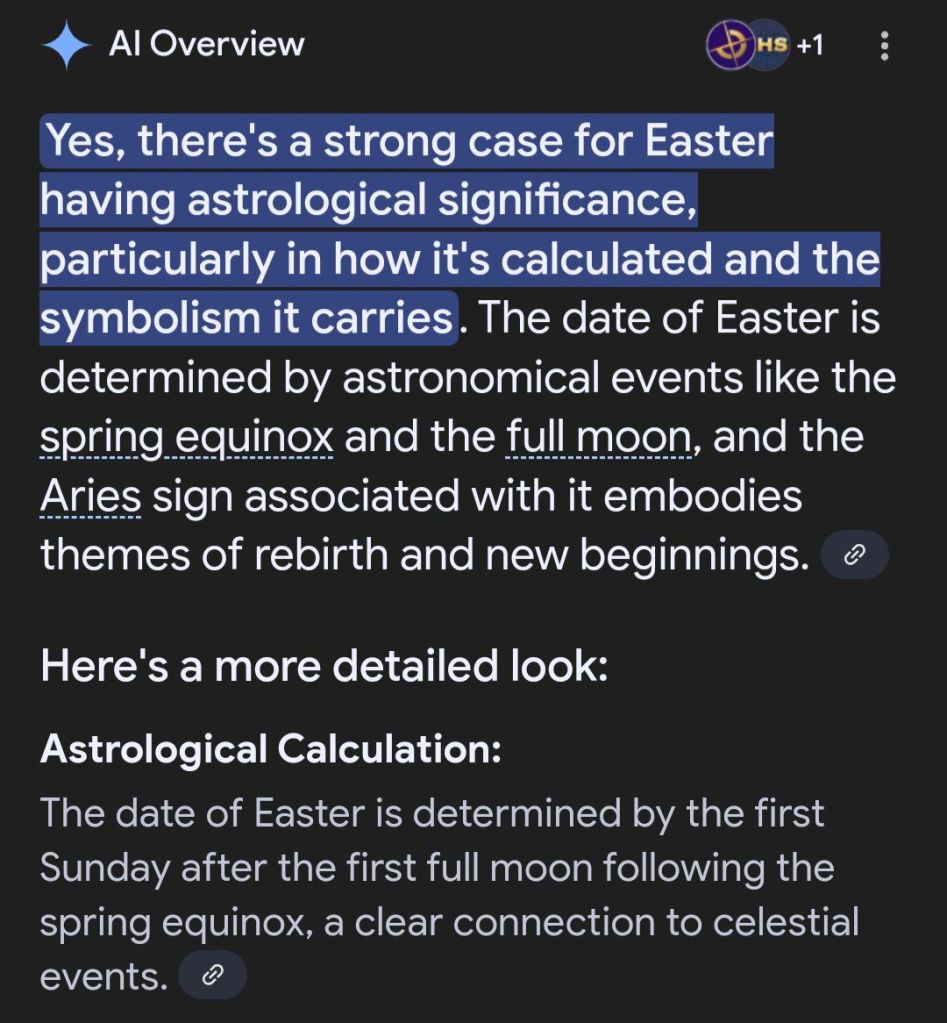View the AI Overview source sites

pos(765,45)
